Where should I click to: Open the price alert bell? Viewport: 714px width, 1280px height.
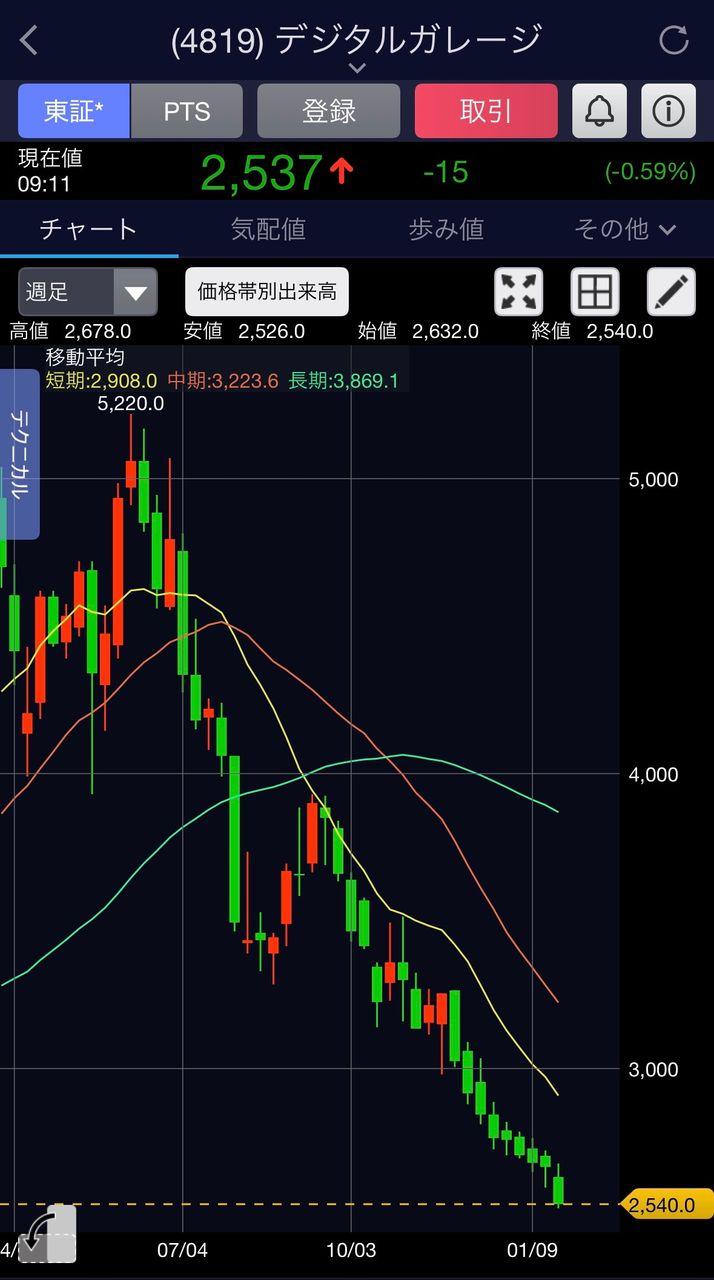599,111
